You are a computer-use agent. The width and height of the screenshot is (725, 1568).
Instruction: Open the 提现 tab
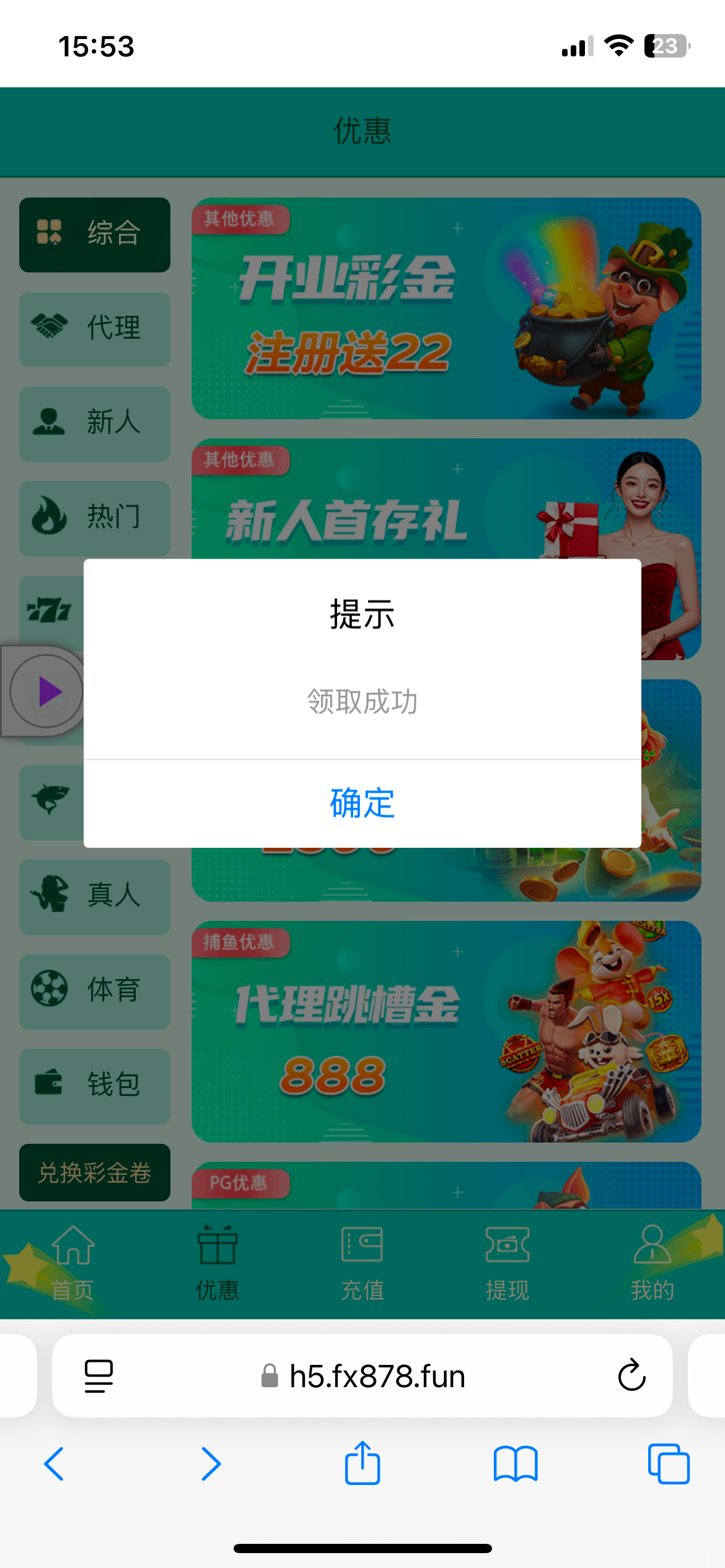tap(507, 1263)
